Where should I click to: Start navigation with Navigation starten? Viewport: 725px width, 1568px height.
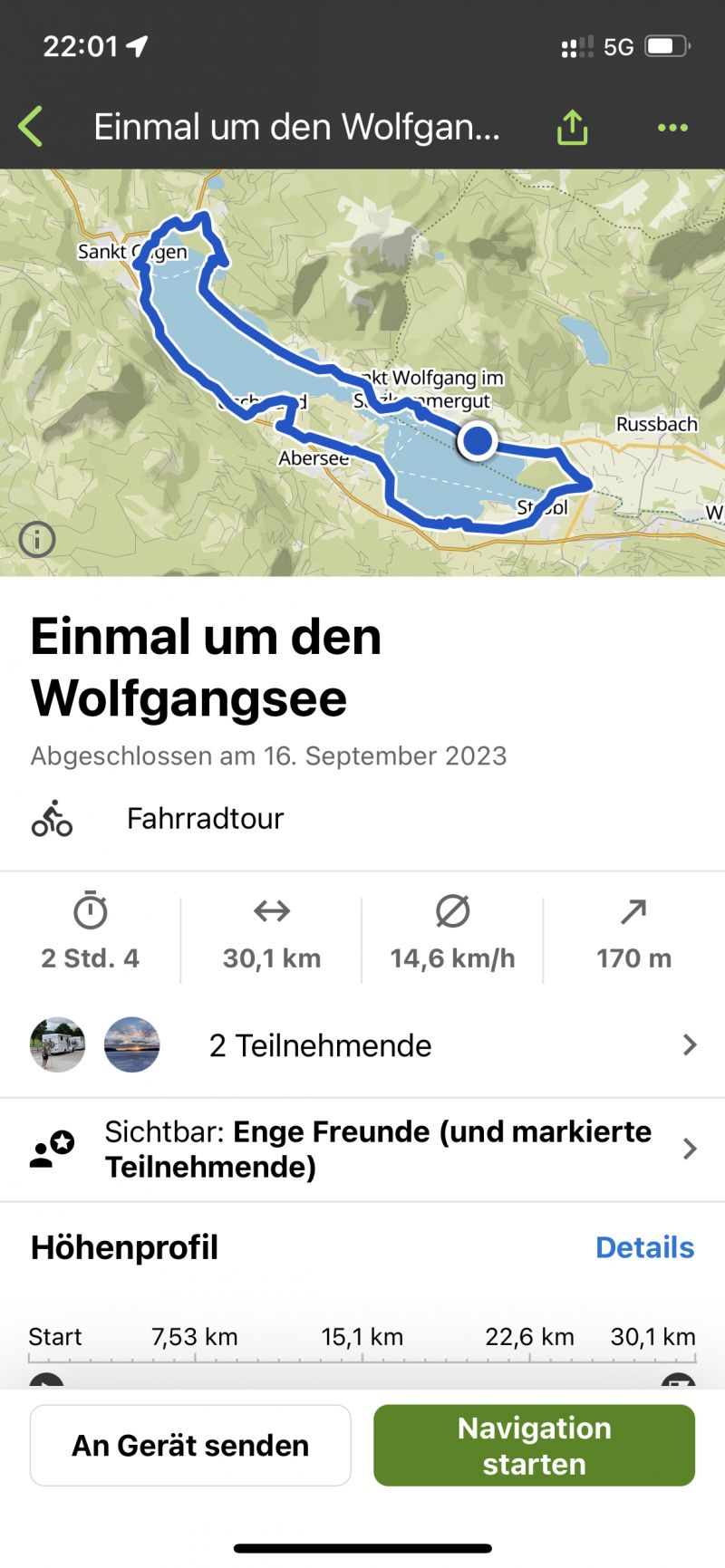tap(534, 1445)
